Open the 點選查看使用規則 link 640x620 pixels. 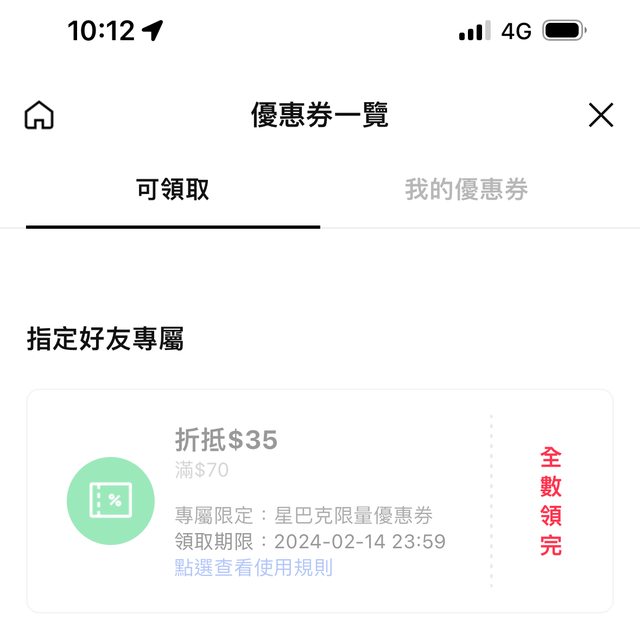pyautogui.click(x=254, y=568)
